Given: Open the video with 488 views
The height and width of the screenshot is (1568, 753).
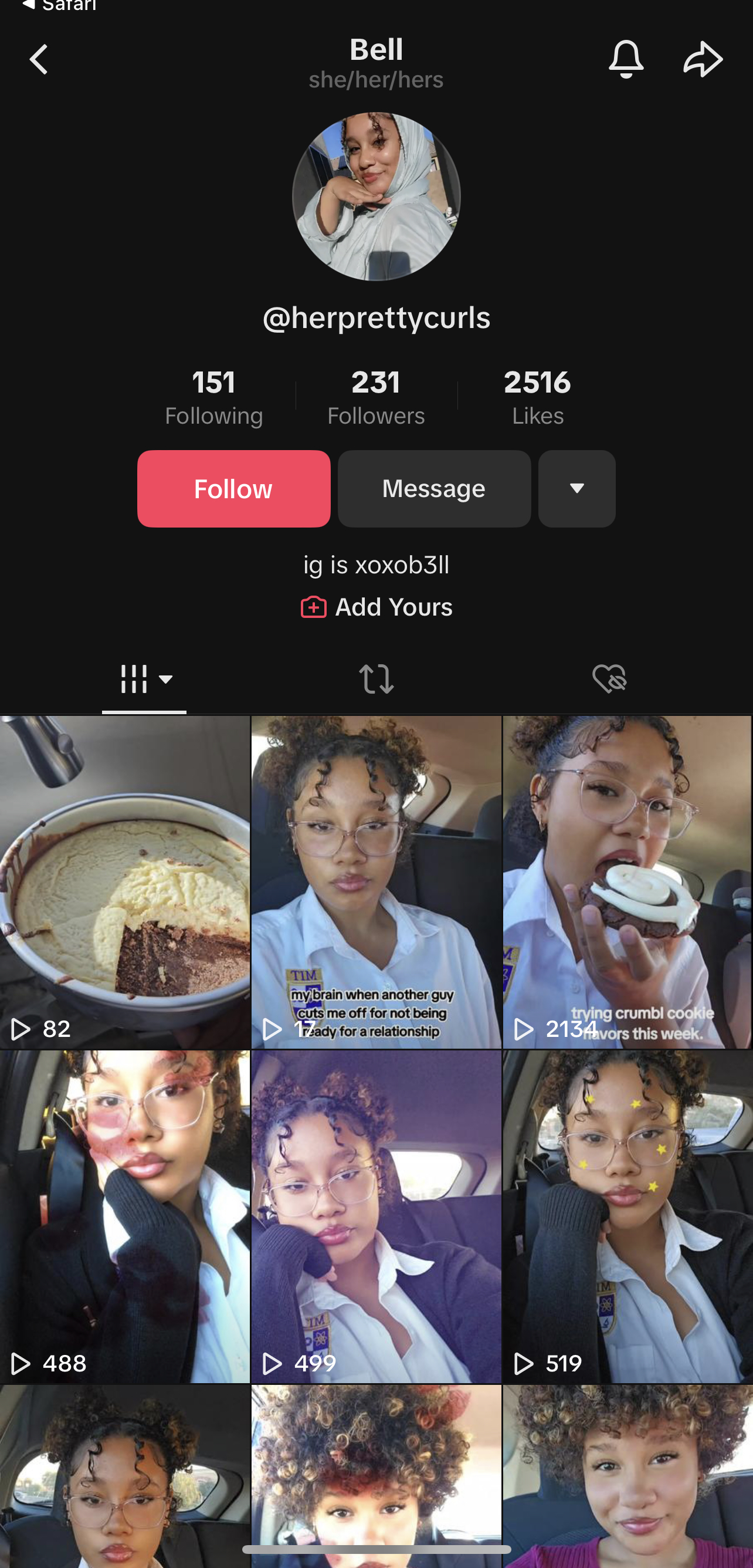Looking at the screenshot, I should point(125,1216).
